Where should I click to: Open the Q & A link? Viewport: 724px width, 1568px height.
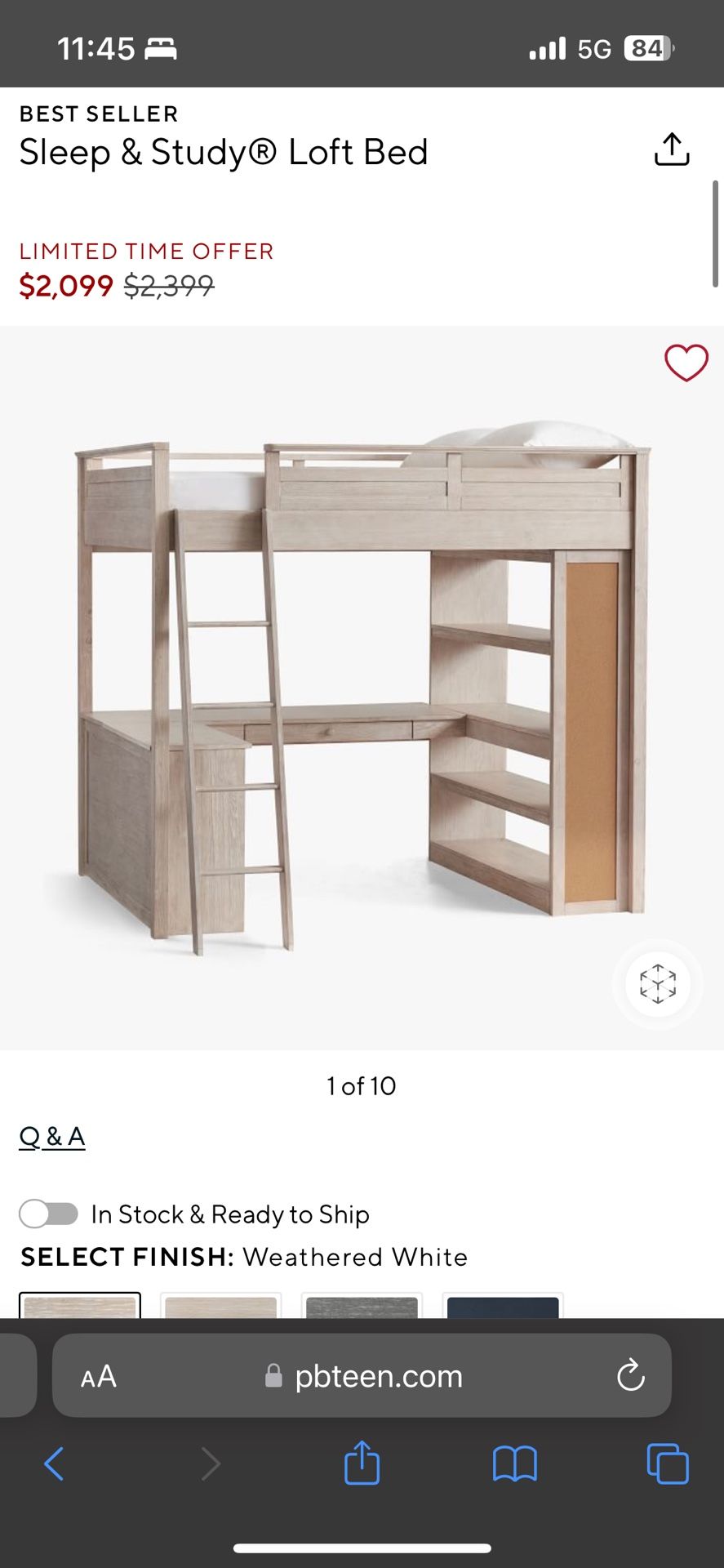51,1136
